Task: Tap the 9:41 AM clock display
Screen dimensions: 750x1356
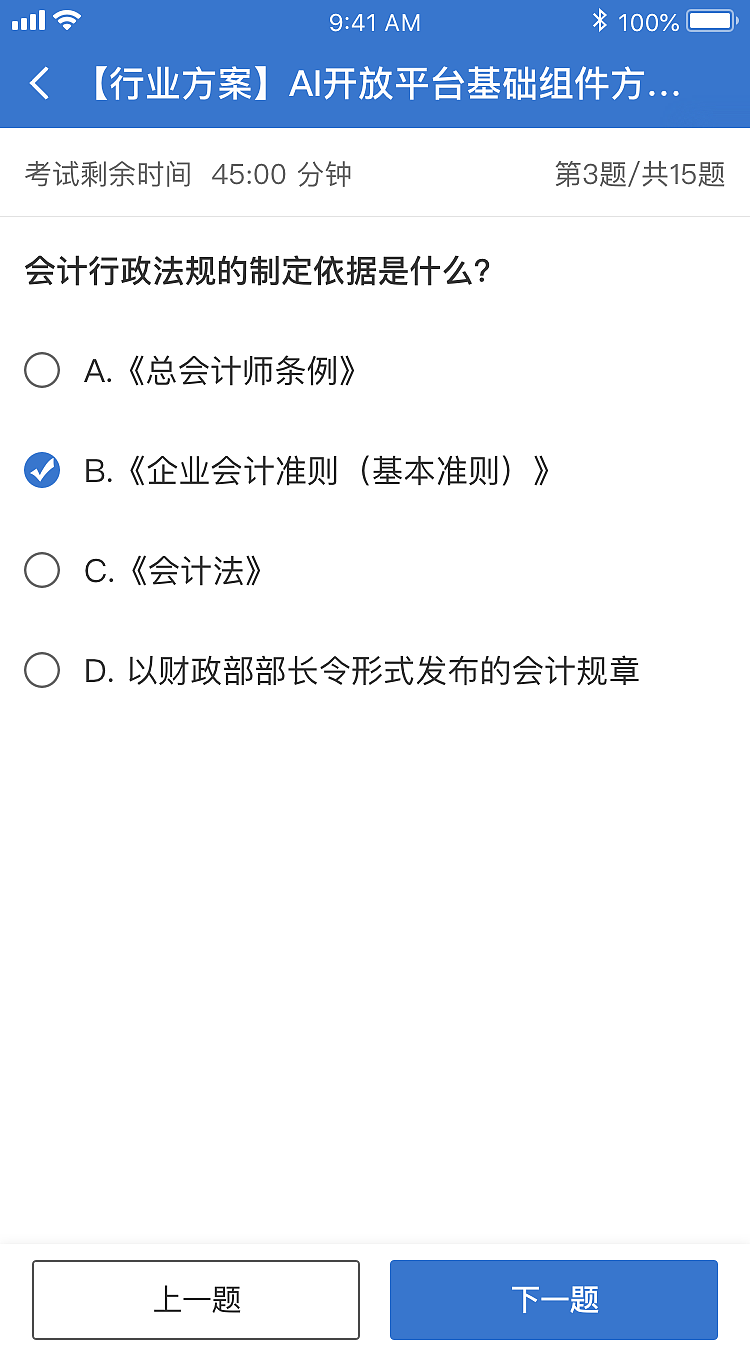Action: coord(374,21)
